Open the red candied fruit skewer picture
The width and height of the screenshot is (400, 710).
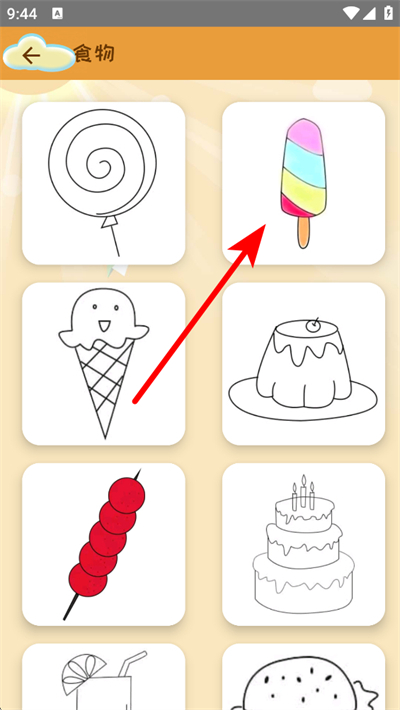(104, 544)
